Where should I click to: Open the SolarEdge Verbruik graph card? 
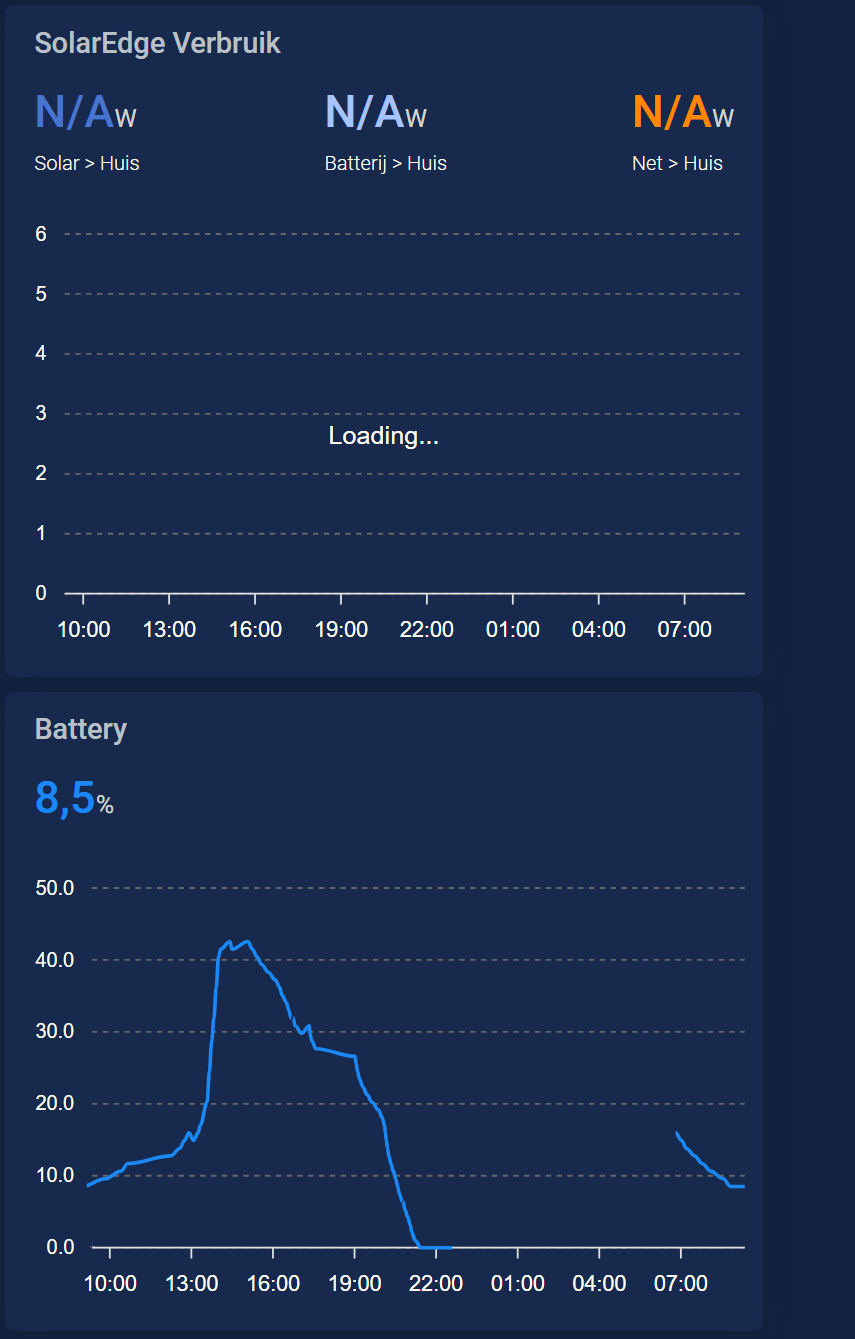157,44
